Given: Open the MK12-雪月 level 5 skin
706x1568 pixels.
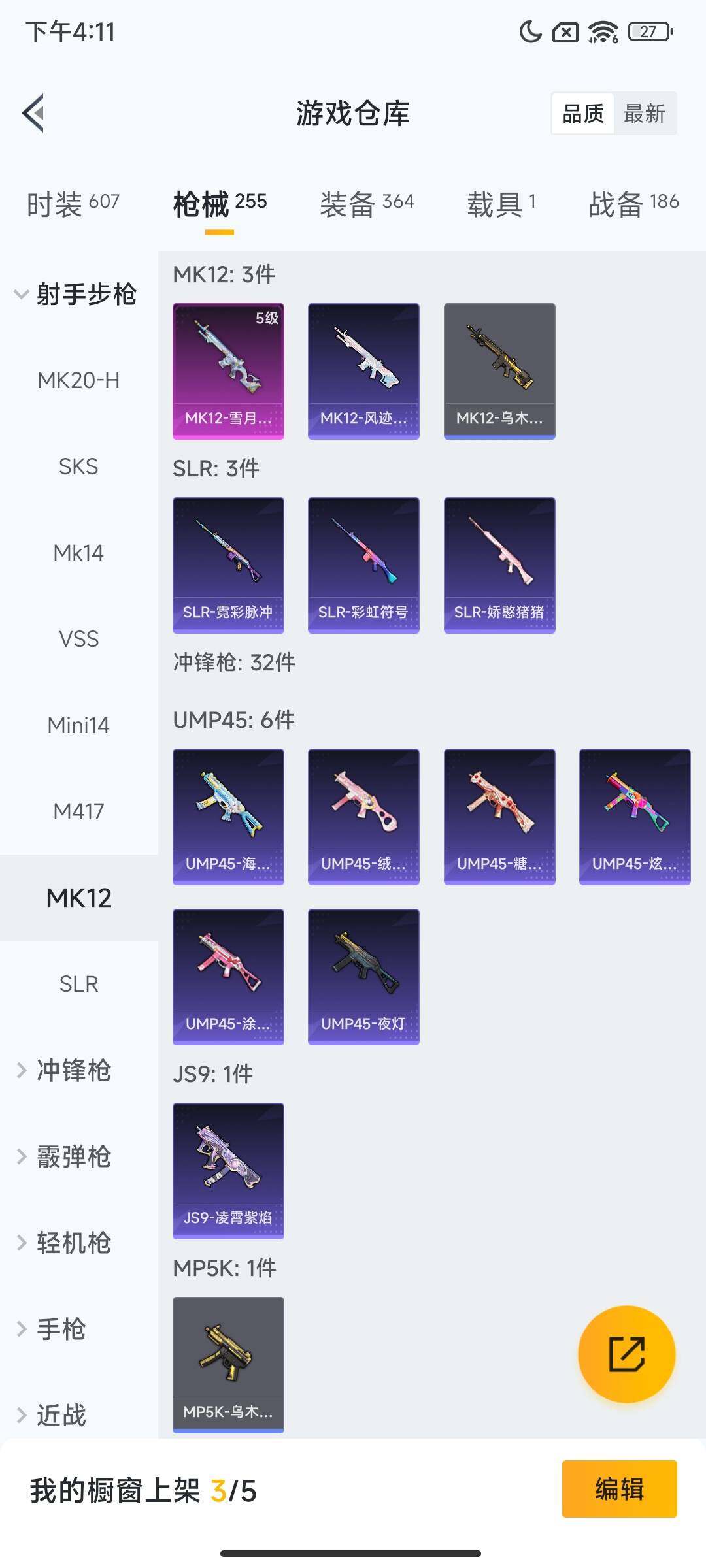Looking at the screenshot, I should pos(228,370).
